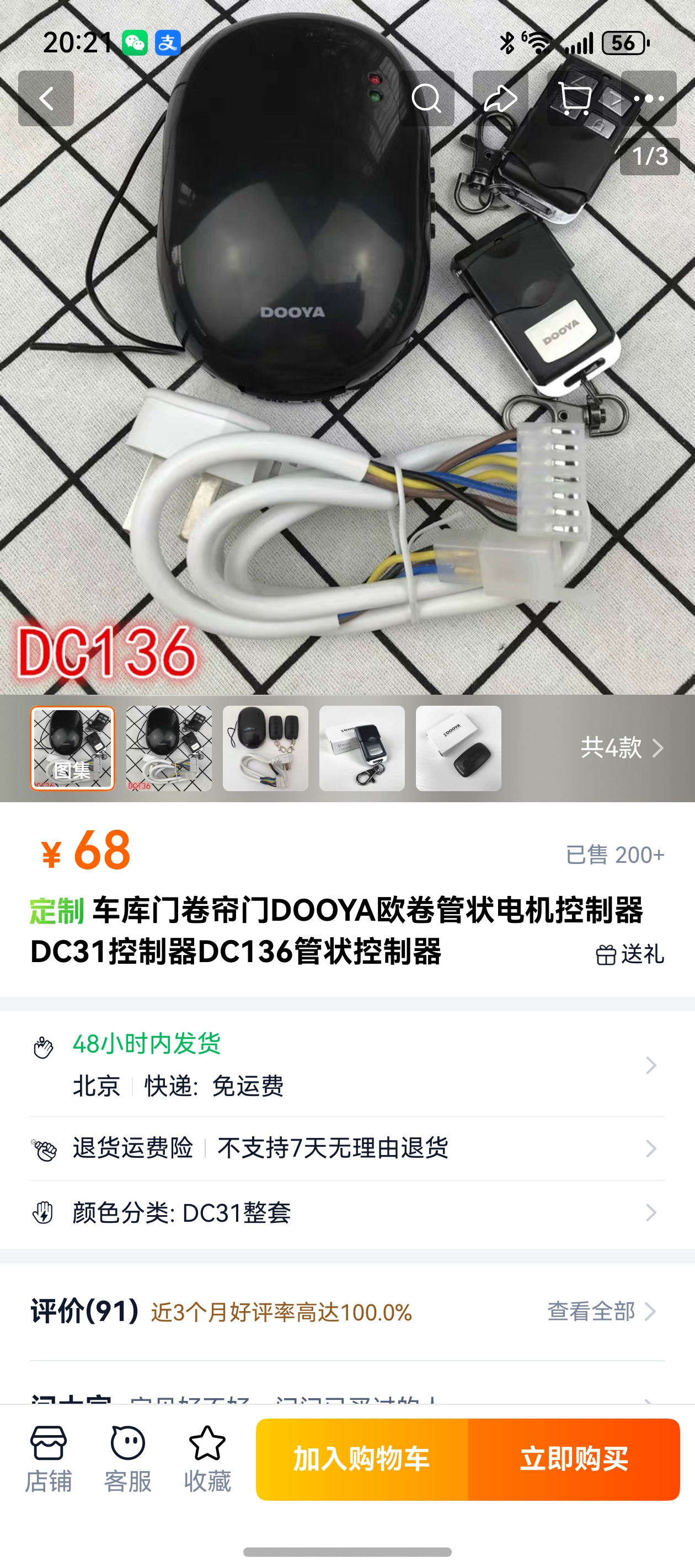Tap 送礼 to send as gift
This screenshot has width=695, height=1568.
tap(630, 954)
